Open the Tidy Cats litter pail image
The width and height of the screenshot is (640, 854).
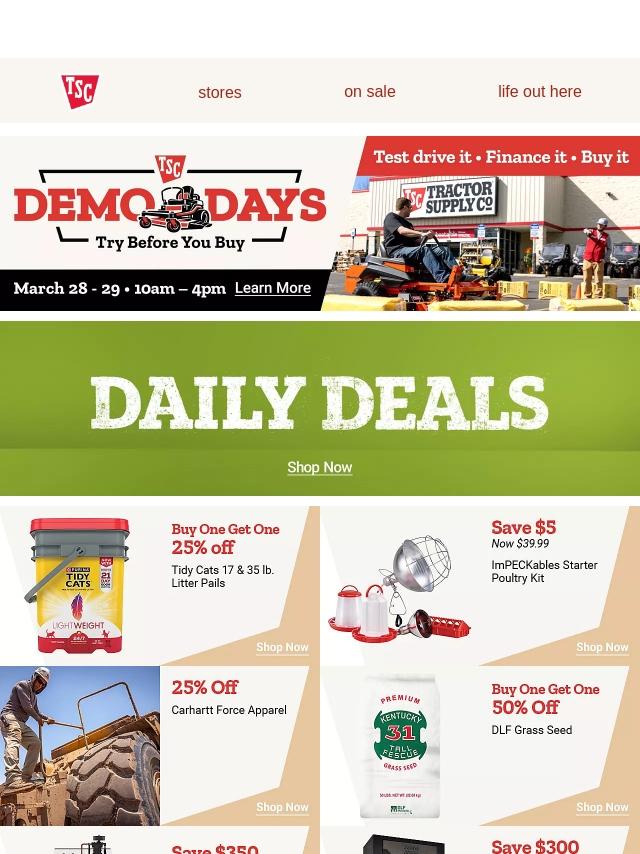tap(80, 586)
